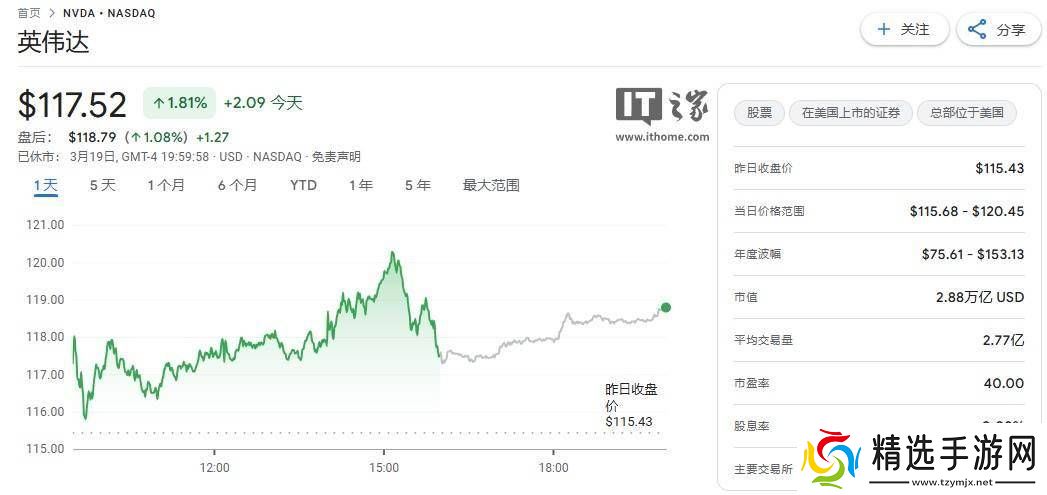Select the 1天 chart range
Viewport: 1047px width, 495px height.
[46, 185]
